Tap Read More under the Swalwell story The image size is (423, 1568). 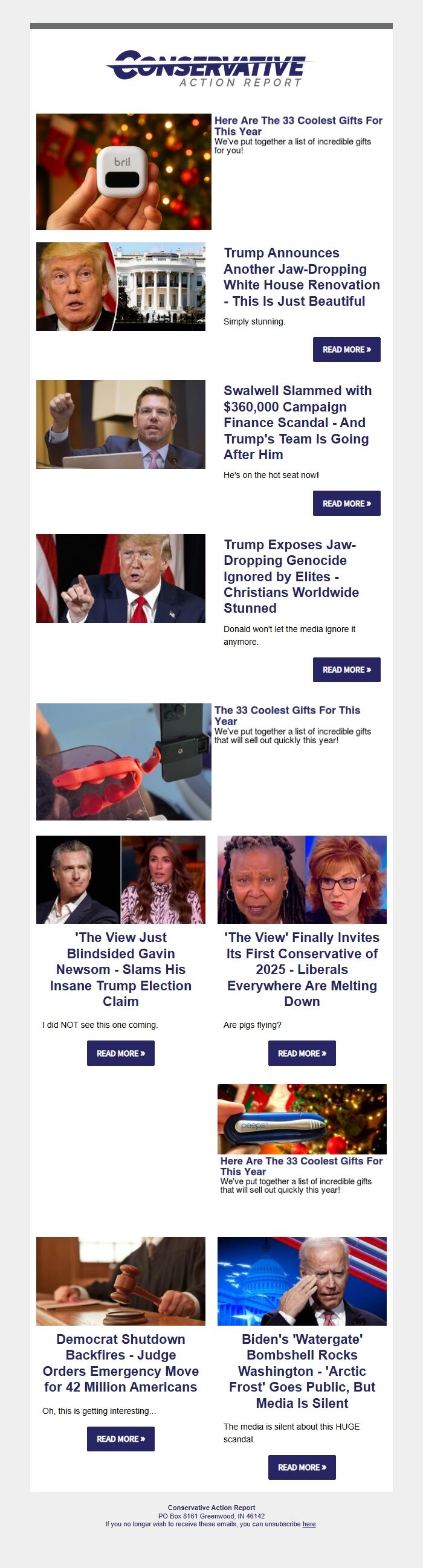[346, 503]
